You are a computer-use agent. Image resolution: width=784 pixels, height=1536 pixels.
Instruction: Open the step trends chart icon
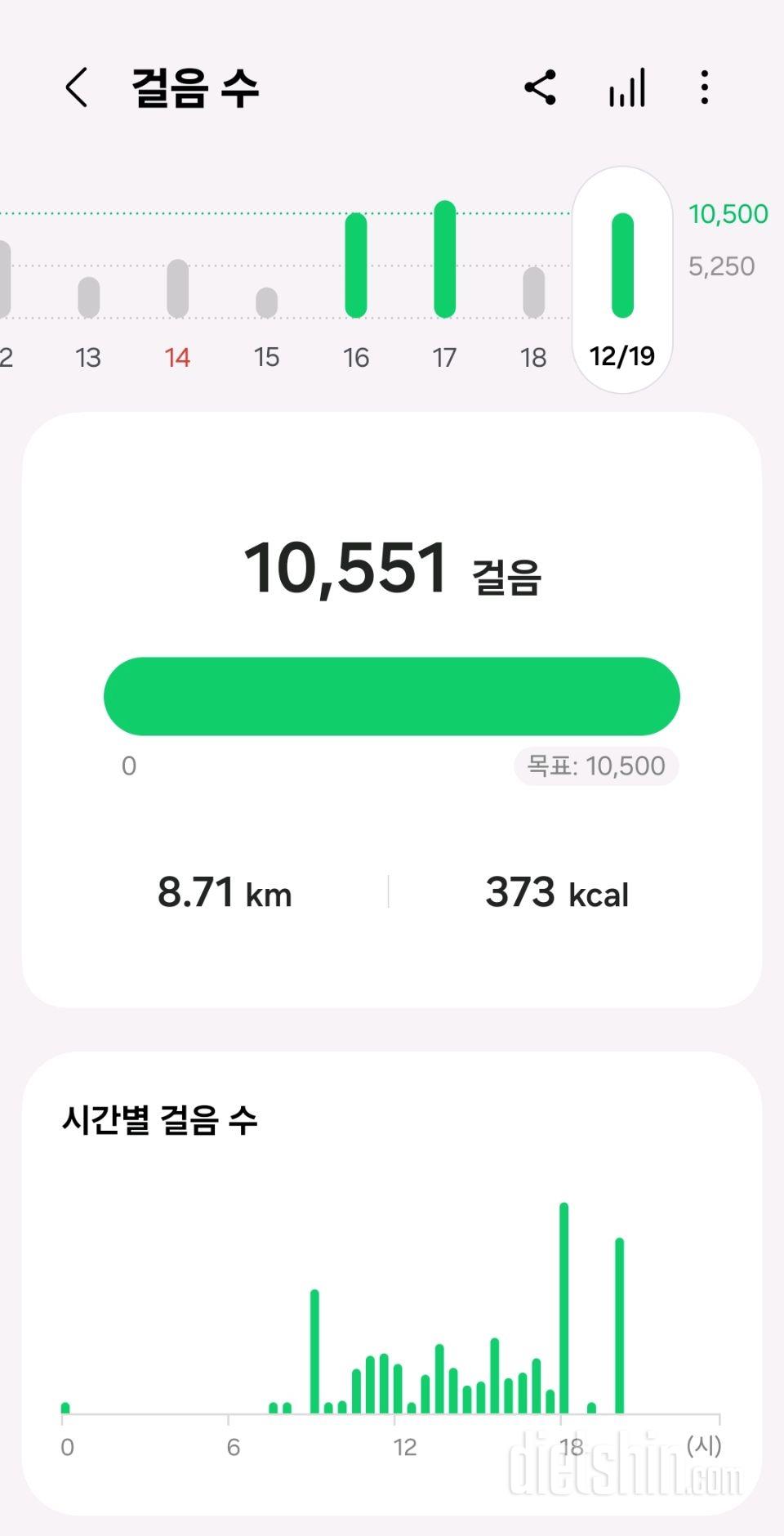click(x=626, y=87)
